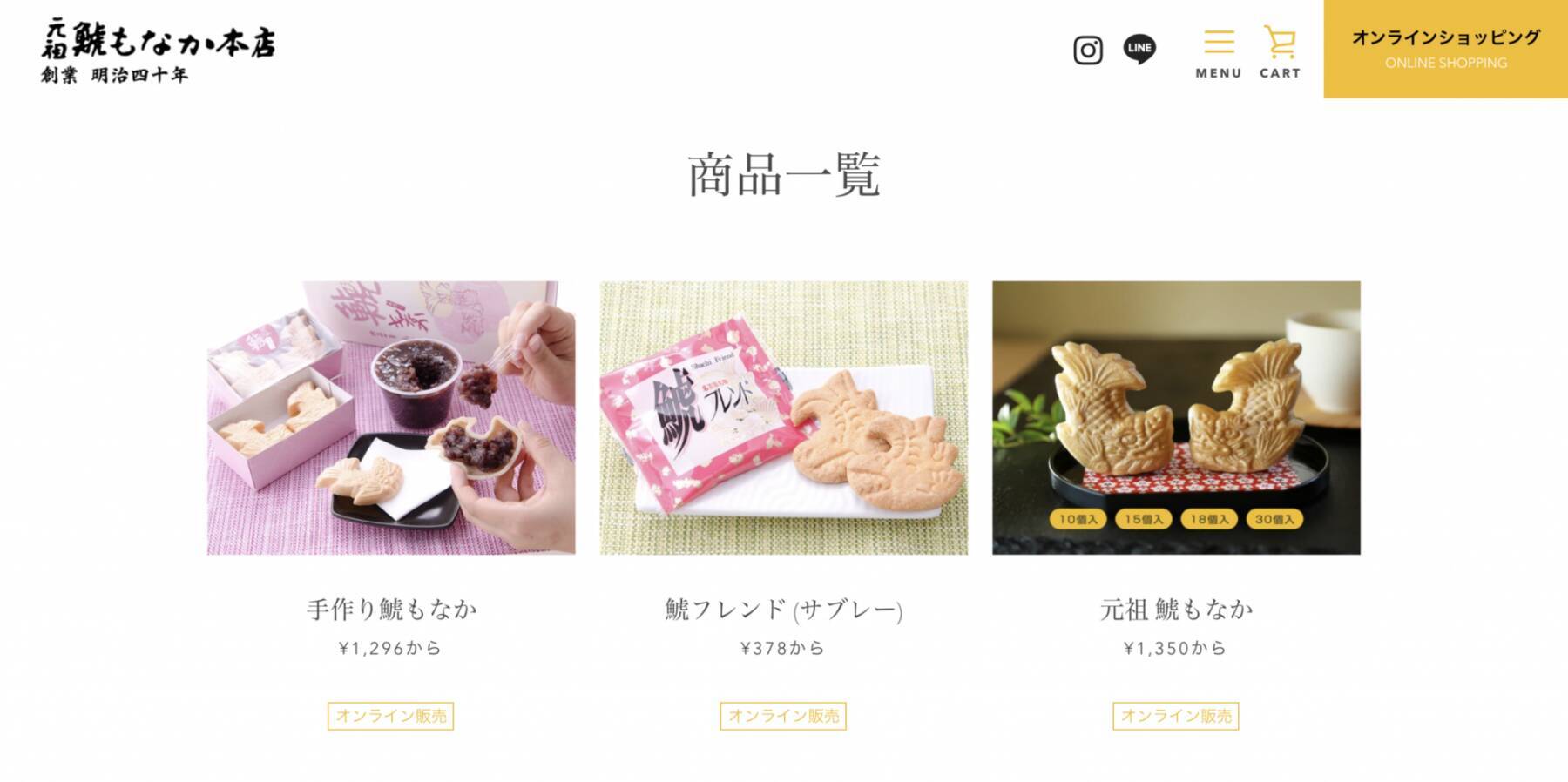View the shopping CART
The height and width of the screenshot is (782, 1568).
(1280, 53)
